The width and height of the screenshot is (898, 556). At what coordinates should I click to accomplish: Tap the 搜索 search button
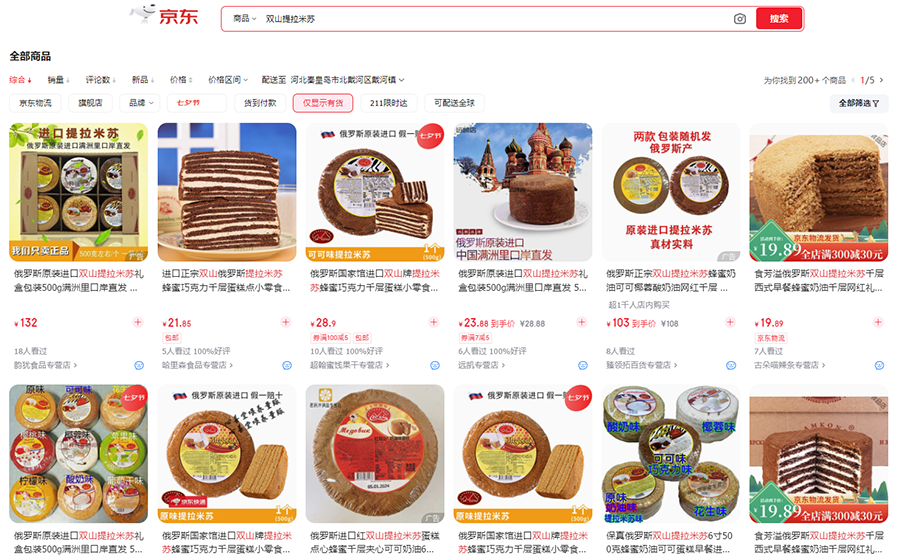tap(779, 19)
